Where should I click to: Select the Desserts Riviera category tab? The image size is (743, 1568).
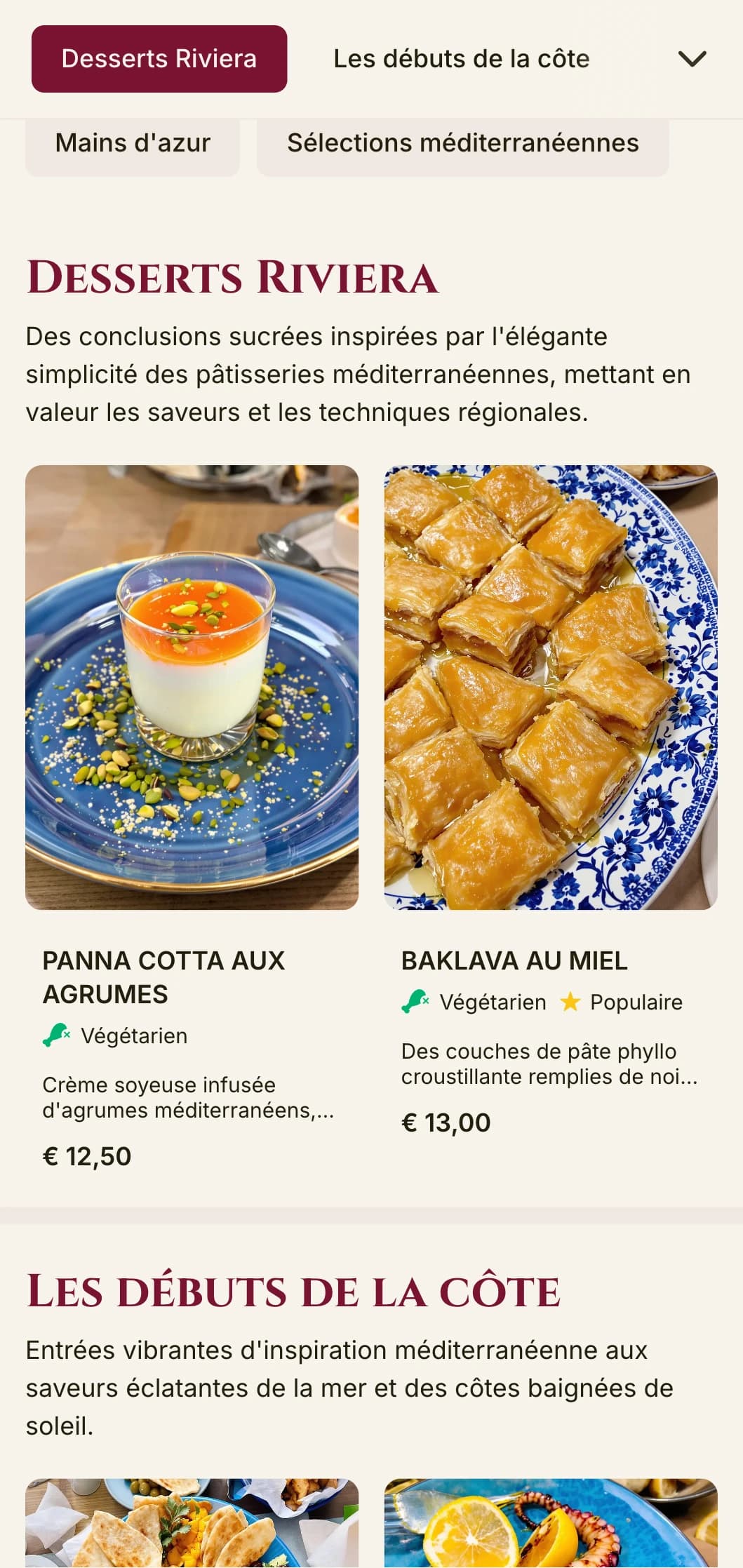159,59
